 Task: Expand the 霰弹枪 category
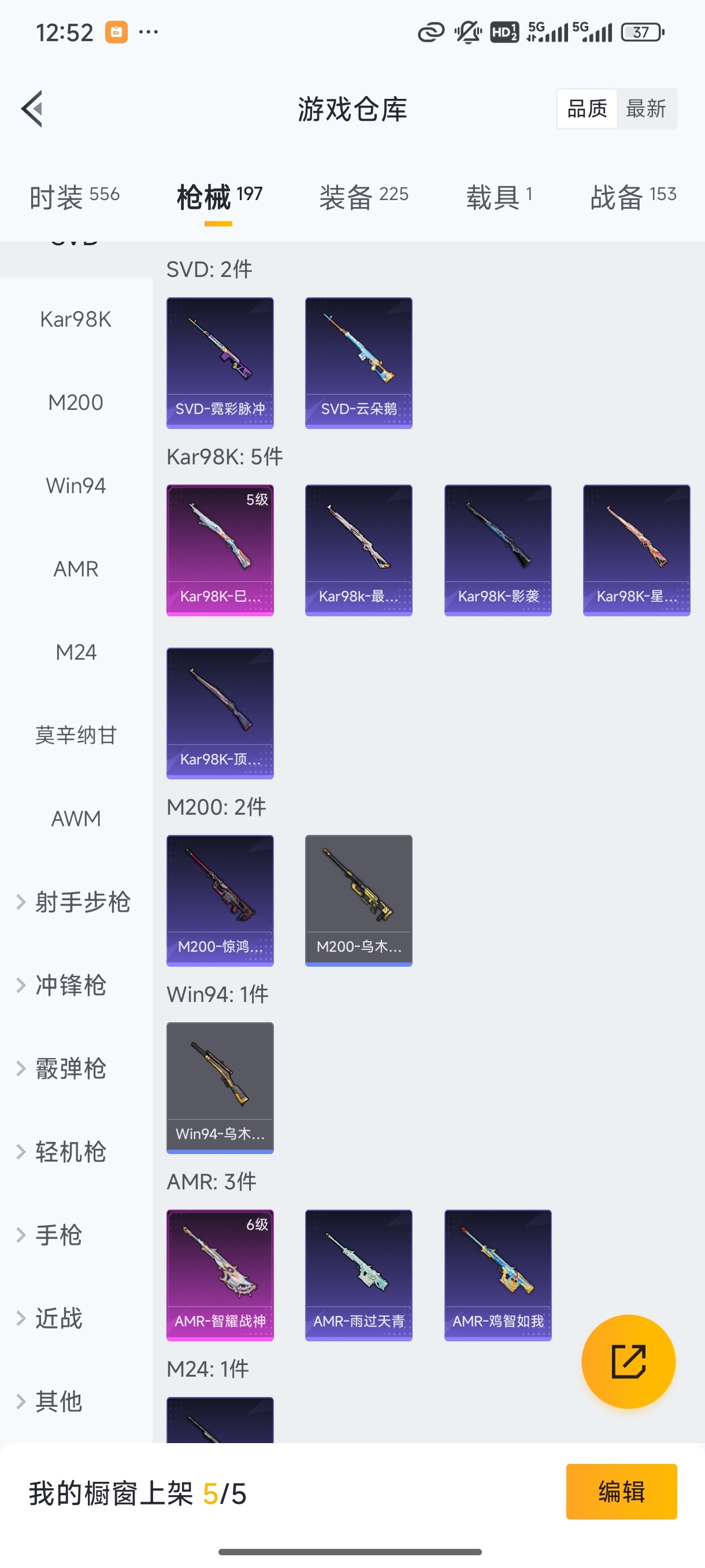69,1069
